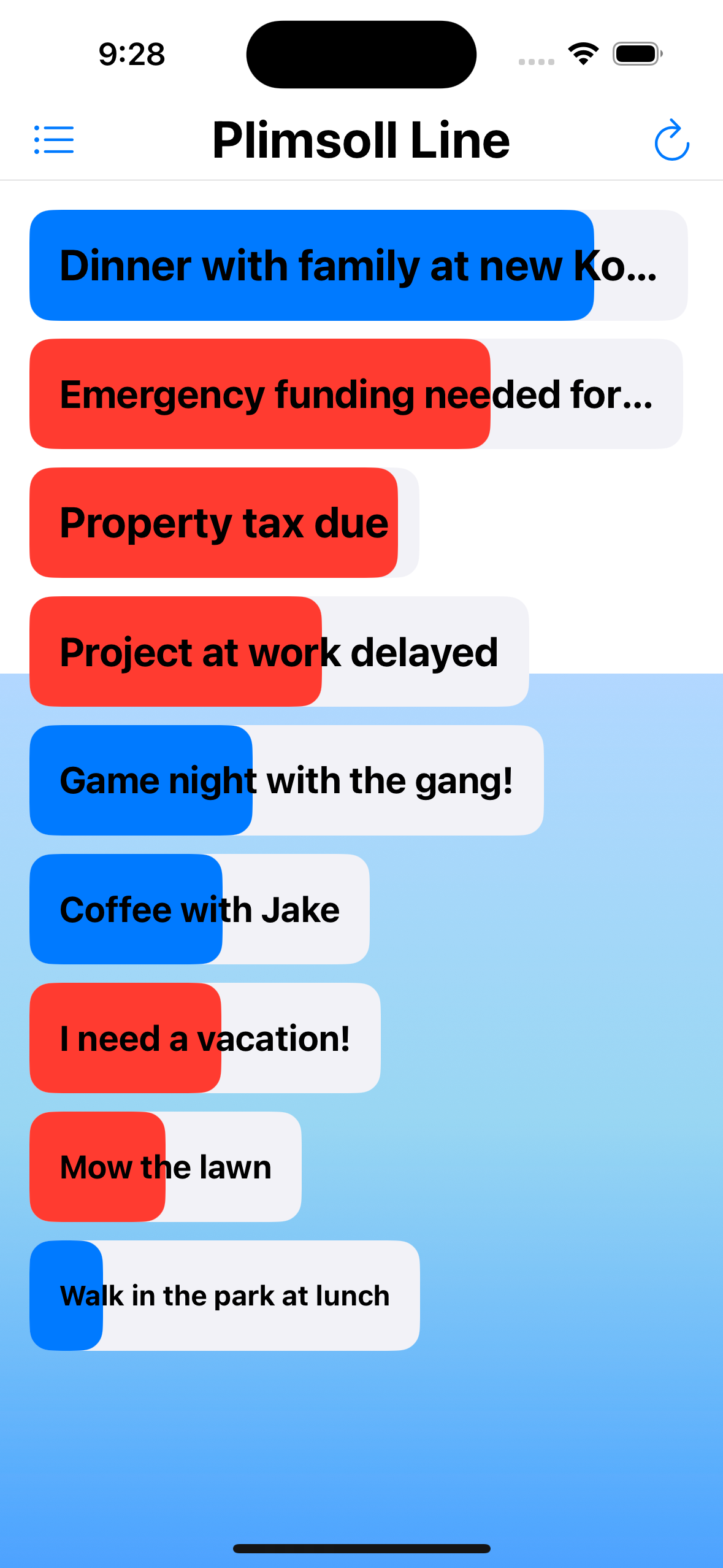The width and height of the screenshot is (723, 1568).
Task: Tap the clock in the status bar
Action: pos(131,54)
